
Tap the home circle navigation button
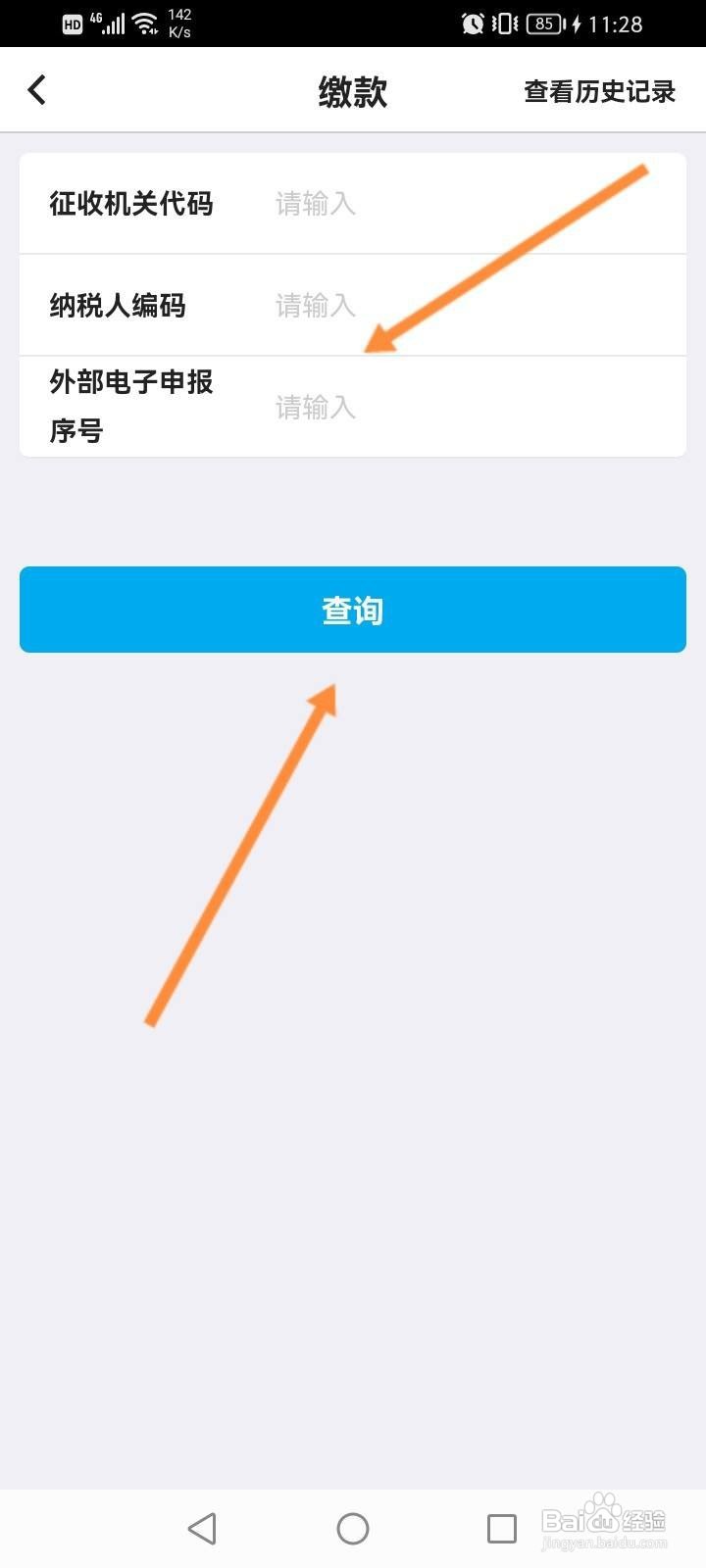(x=352, y=1527)
